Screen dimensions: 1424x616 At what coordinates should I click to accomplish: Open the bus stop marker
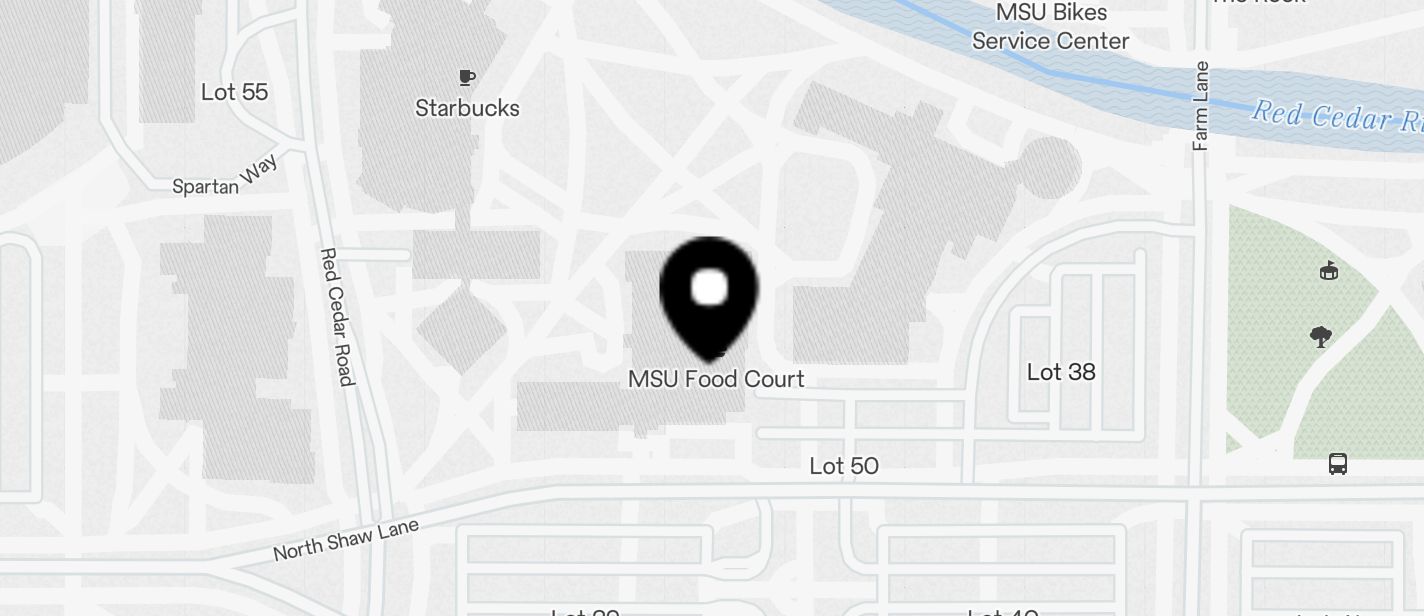point(1338,464)
